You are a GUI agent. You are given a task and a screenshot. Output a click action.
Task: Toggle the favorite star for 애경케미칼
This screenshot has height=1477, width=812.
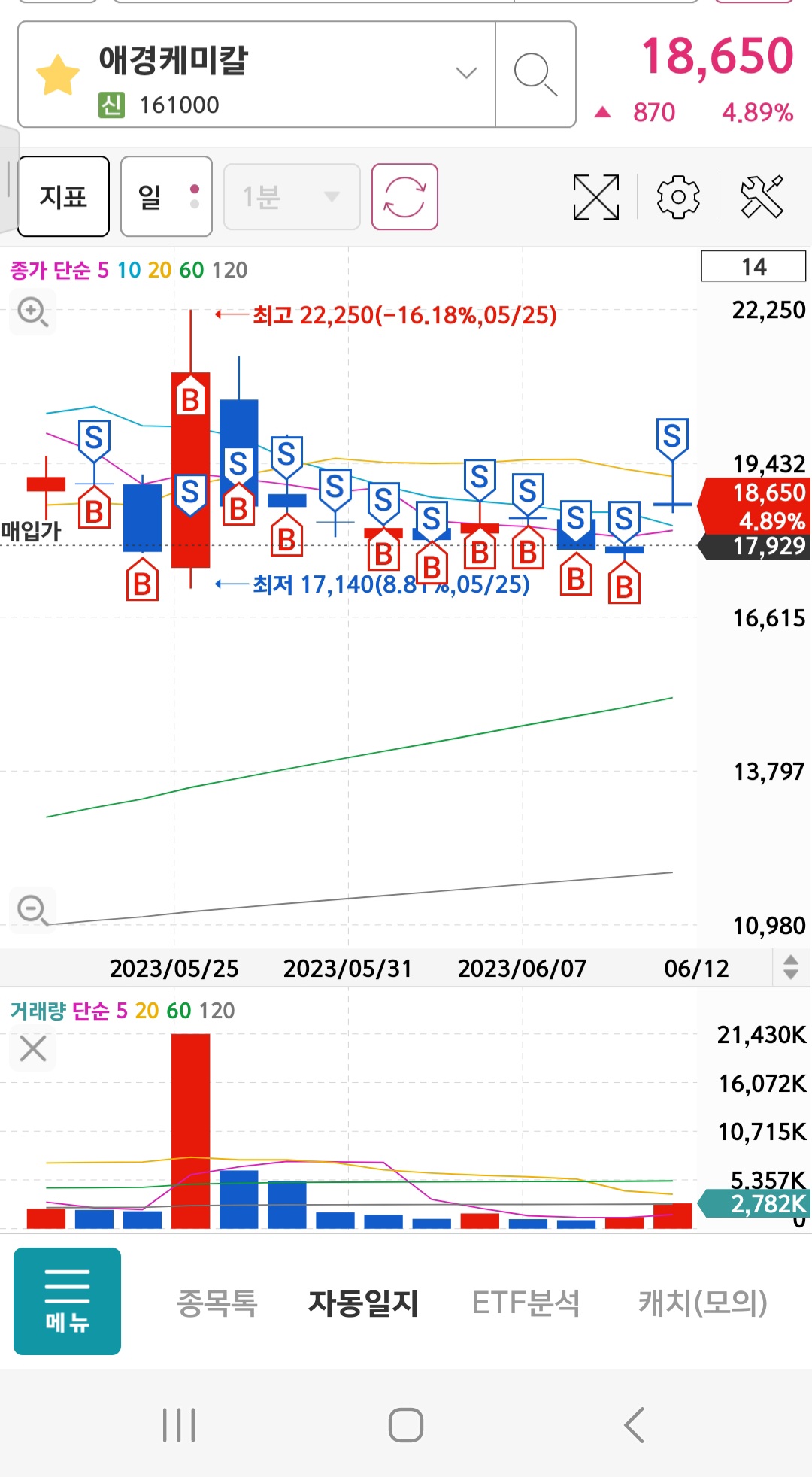coord(57,75)
